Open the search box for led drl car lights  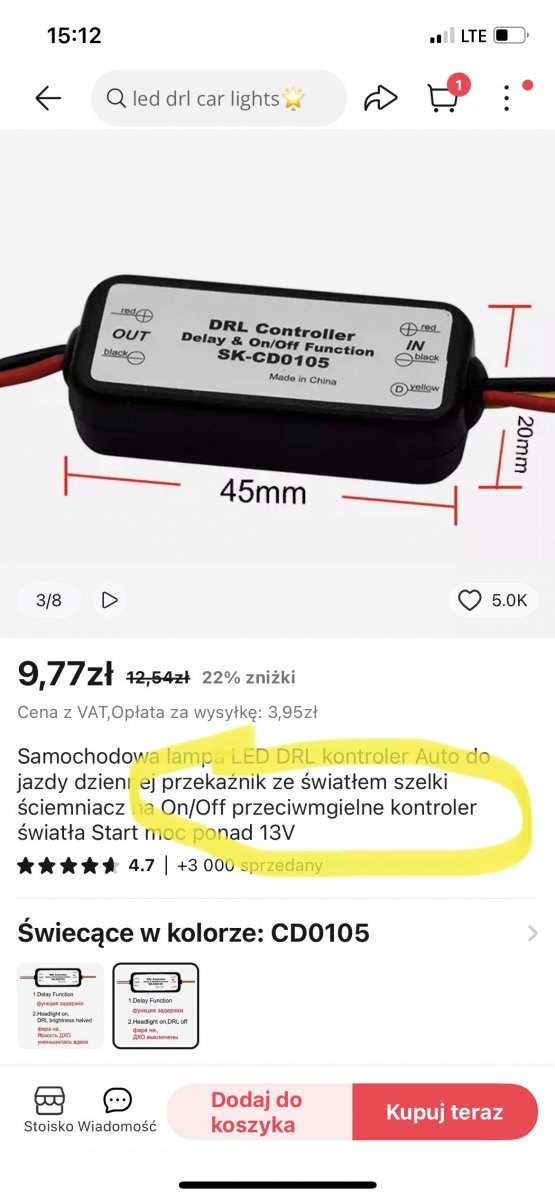pyautogui.click(x=219, y=98)
